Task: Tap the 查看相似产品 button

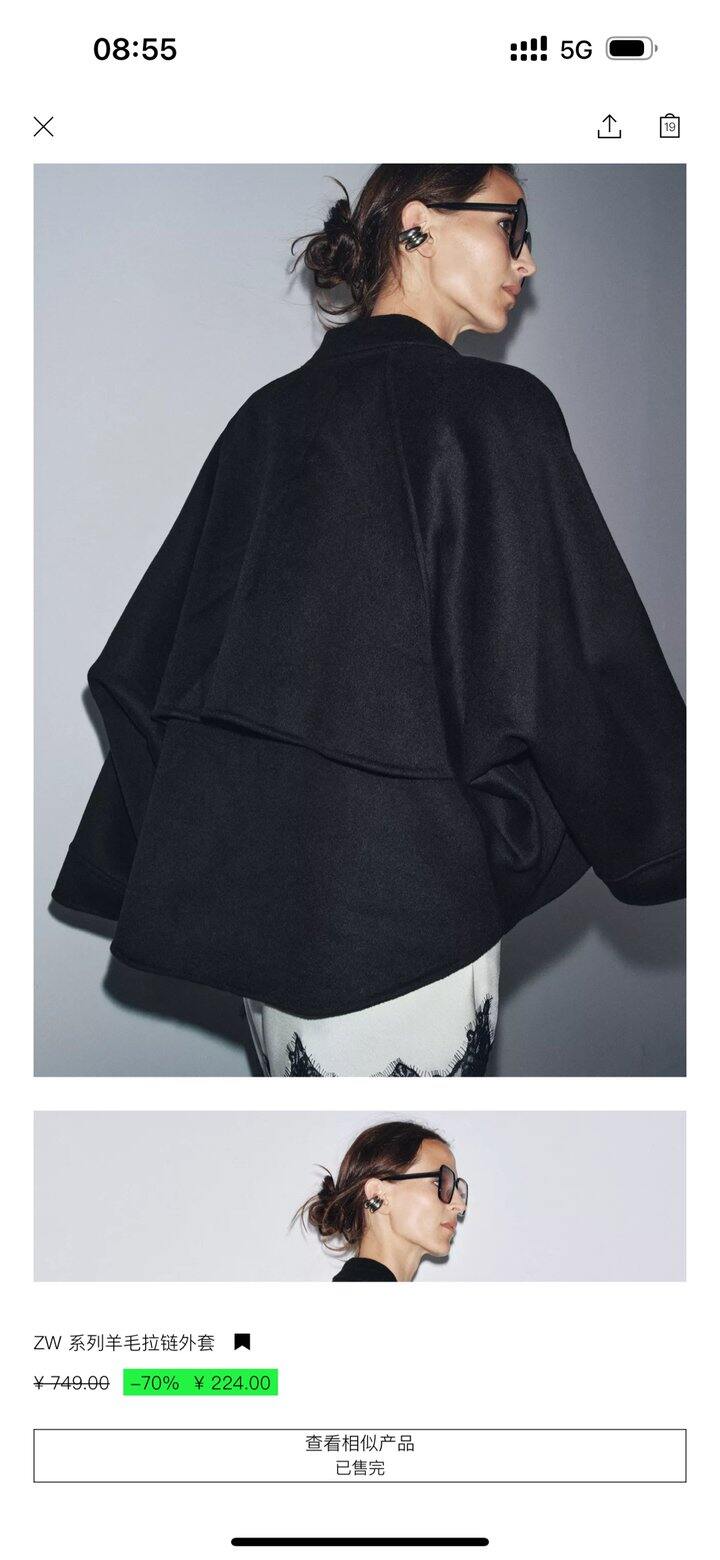Action: click(x=360, y=1455)
